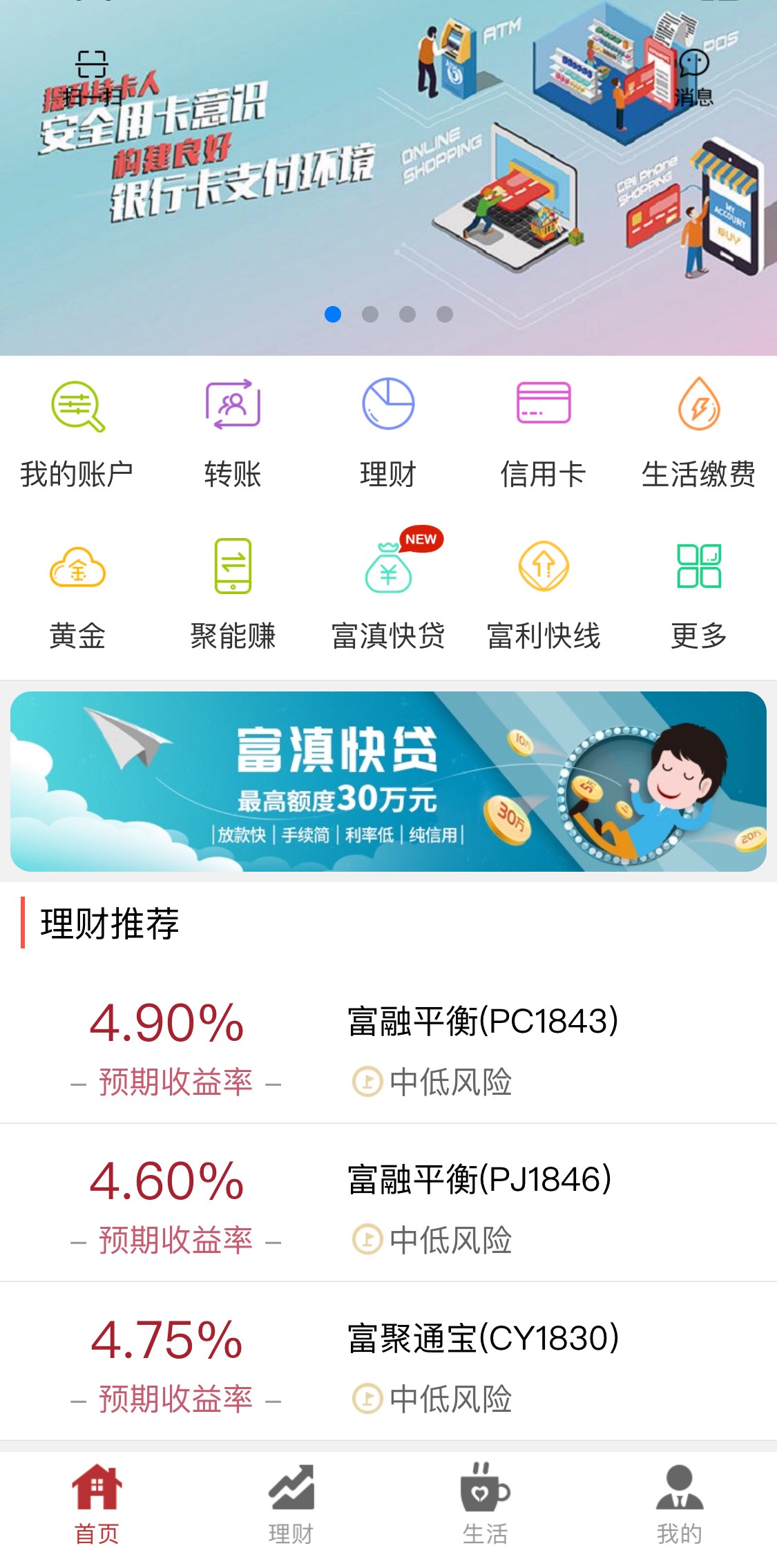777x1568 pixels.
Task: Switch to the 理财 bottom tab
Action: click(x=291, y=1513)
